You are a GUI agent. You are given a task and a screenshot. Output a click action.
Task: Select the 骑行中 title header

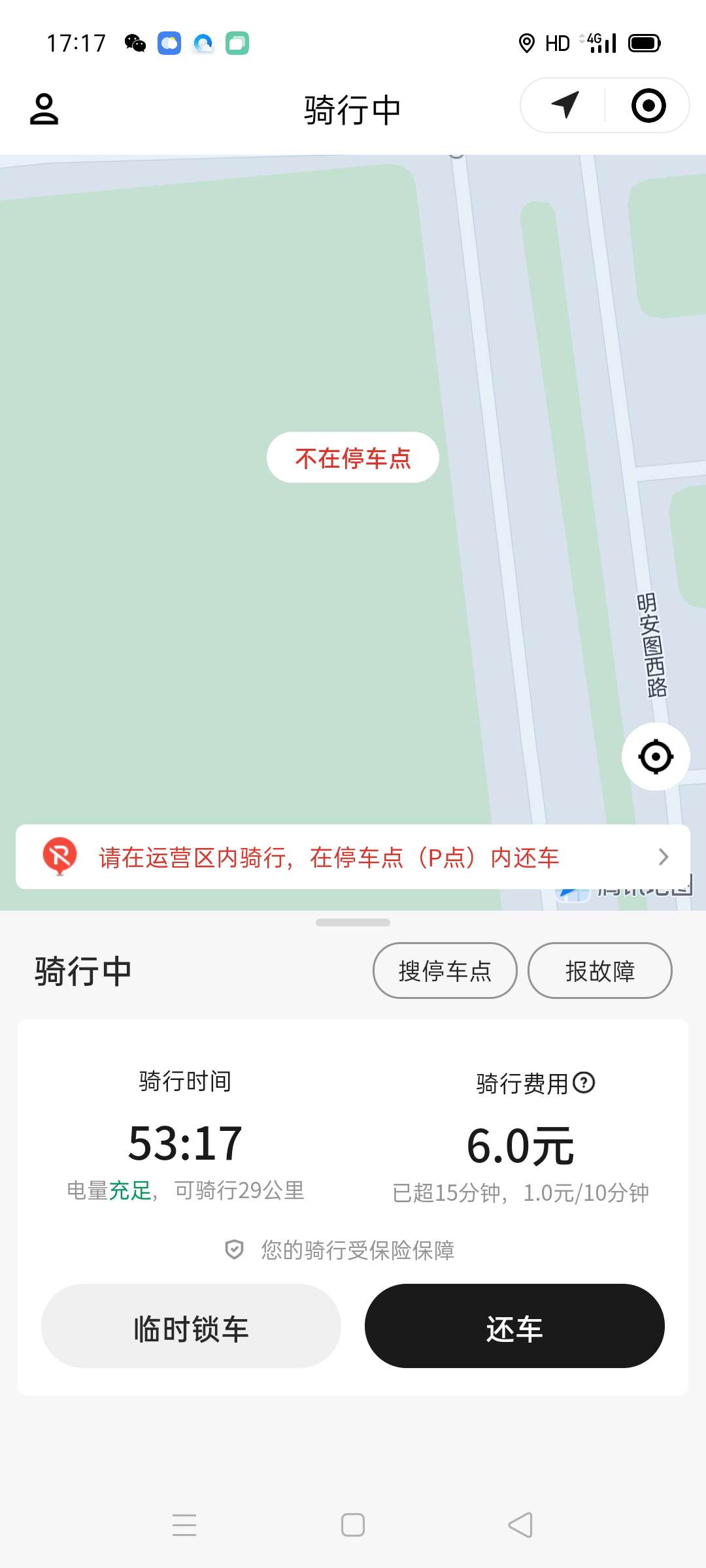[352, 108]
